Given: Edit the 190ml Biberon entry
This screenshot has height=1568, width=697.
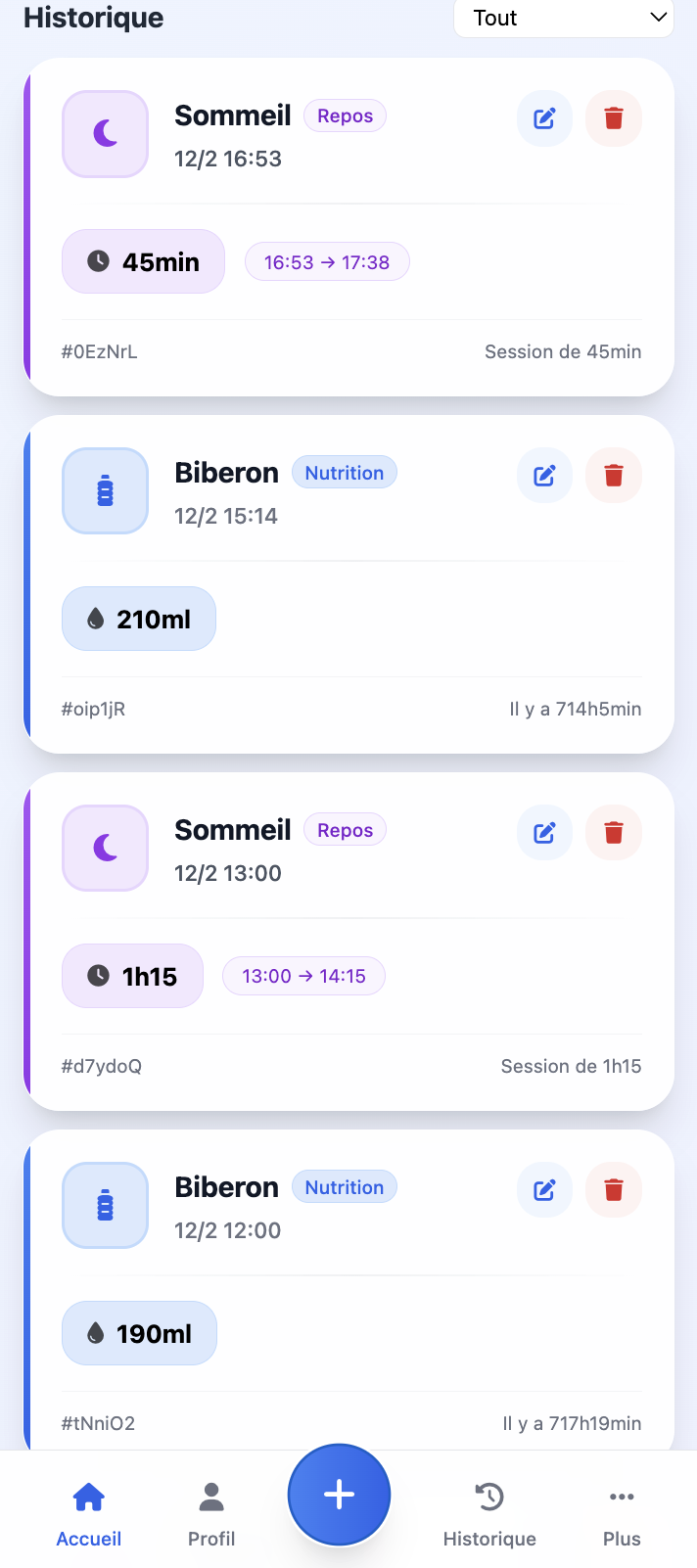Looking at the screenshot, I should pyautogui.click(x=544, y=1190).
